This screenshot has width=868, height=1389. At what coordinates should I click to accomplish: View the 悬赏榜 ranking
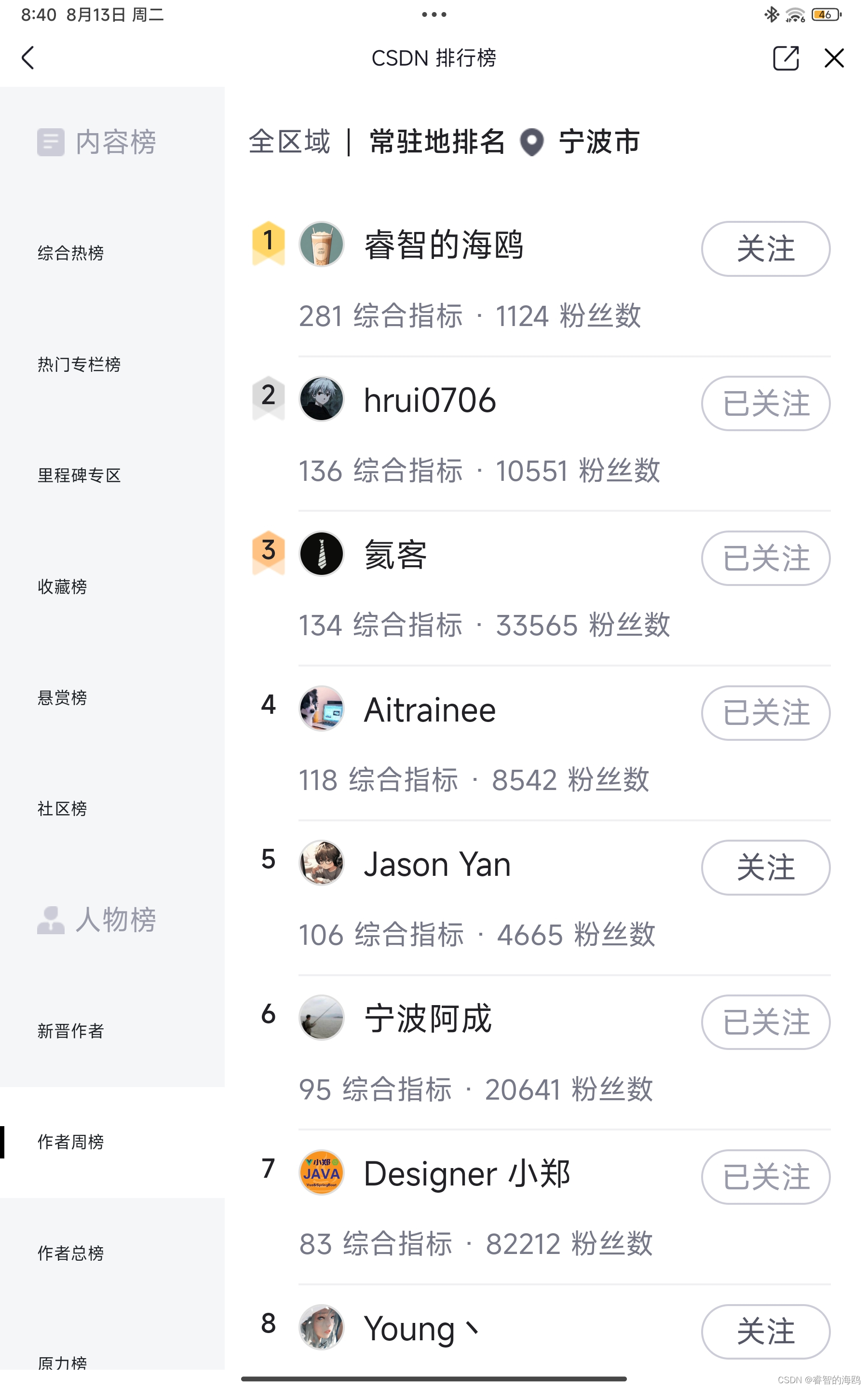(62, 698)
